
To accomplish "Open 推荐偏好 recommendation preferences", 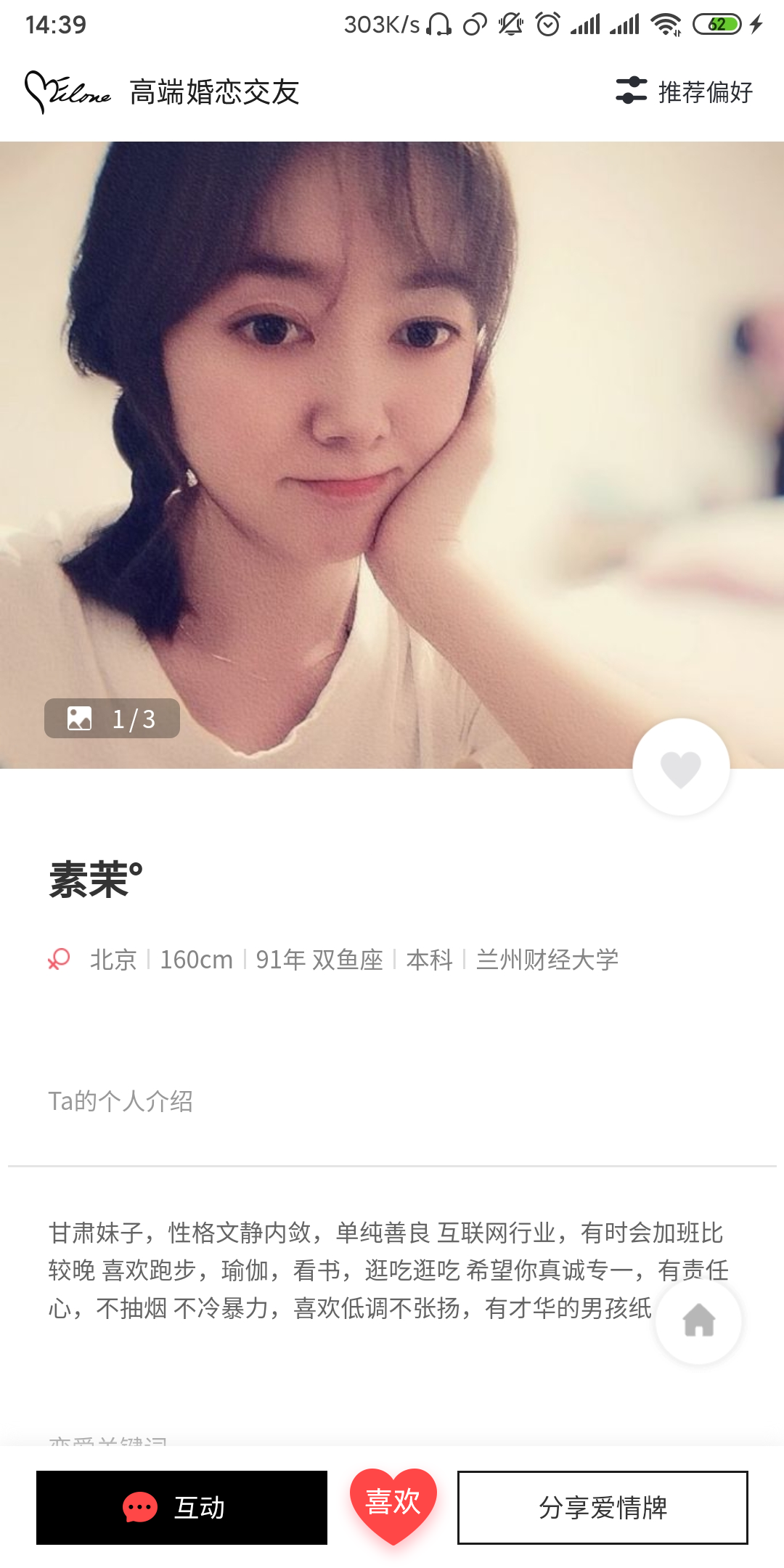I will point(684,91).
